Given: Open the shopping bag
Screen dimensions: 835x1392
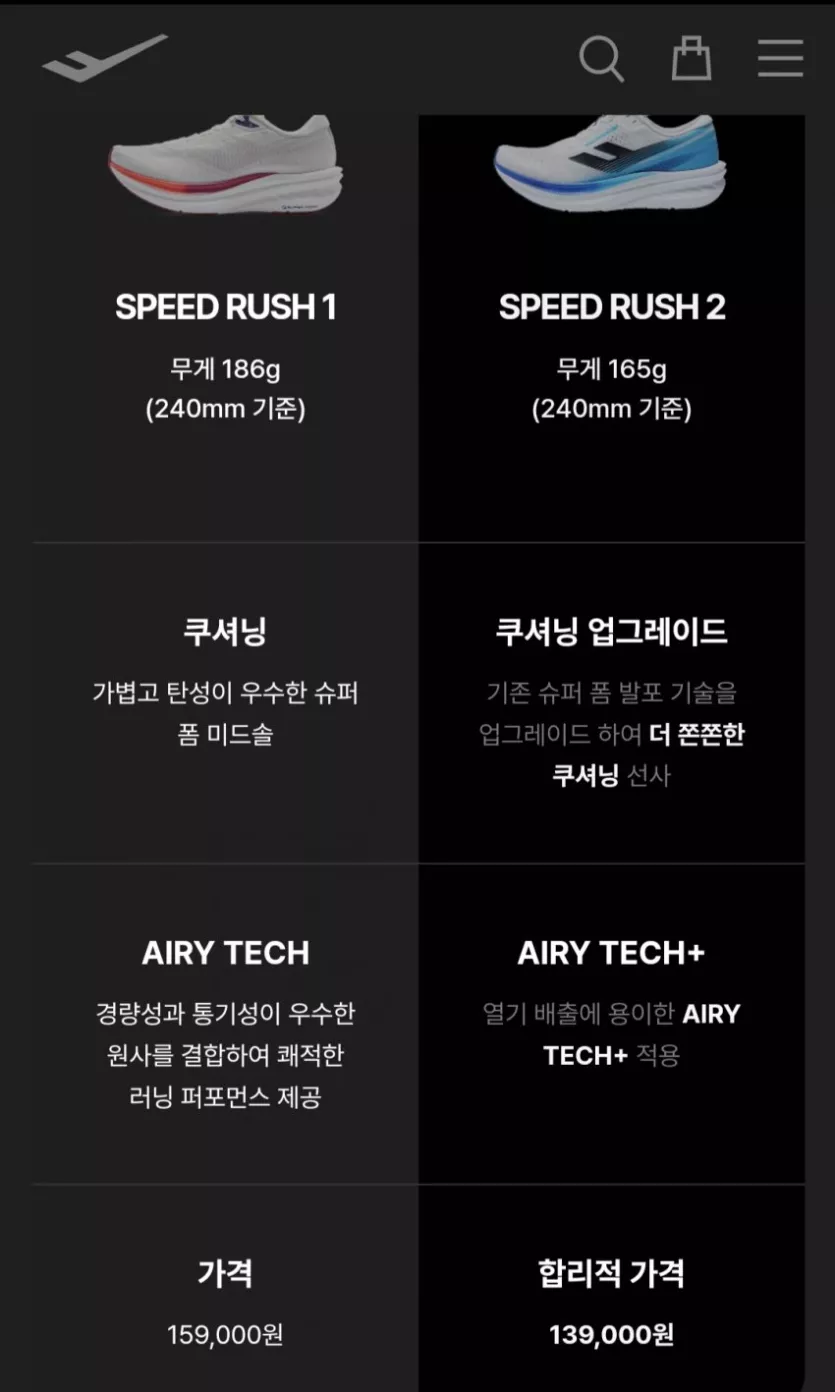Looking at the screenshot, I should [691, 58].
